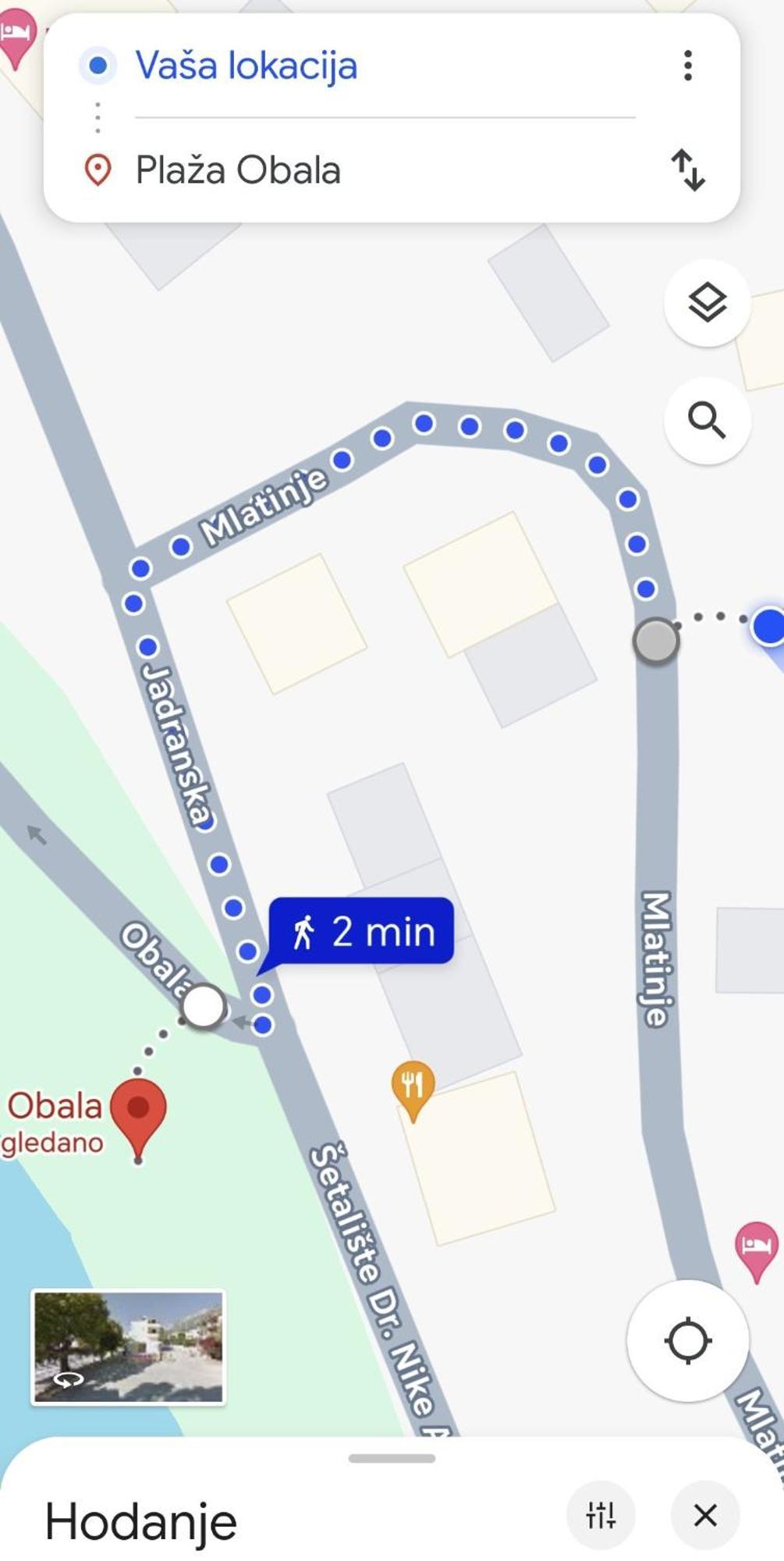The width and height of the screenshot is (784, 1561).
Task: Edit the starting point 'Vaša lokacija'
Action: (247, 66)
